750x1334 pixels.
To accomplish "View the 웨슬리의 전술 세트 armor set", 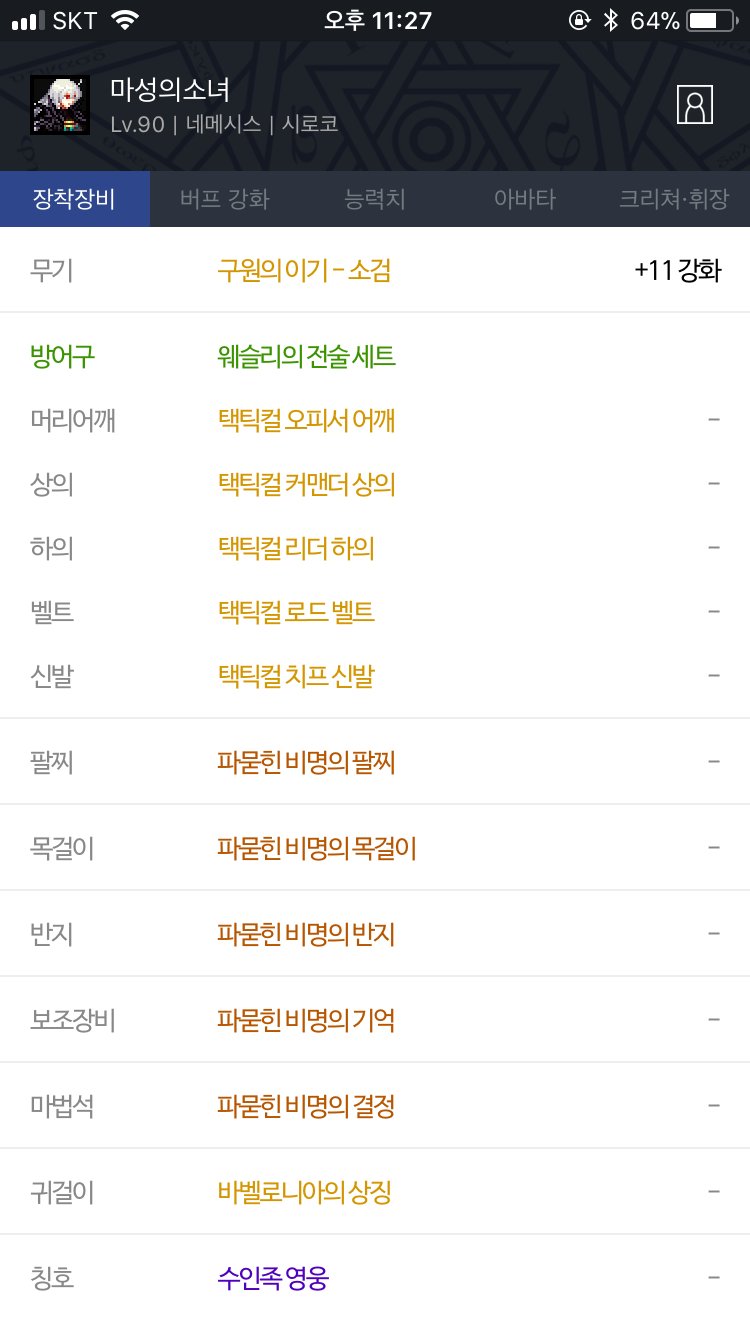I will (306, 356).
